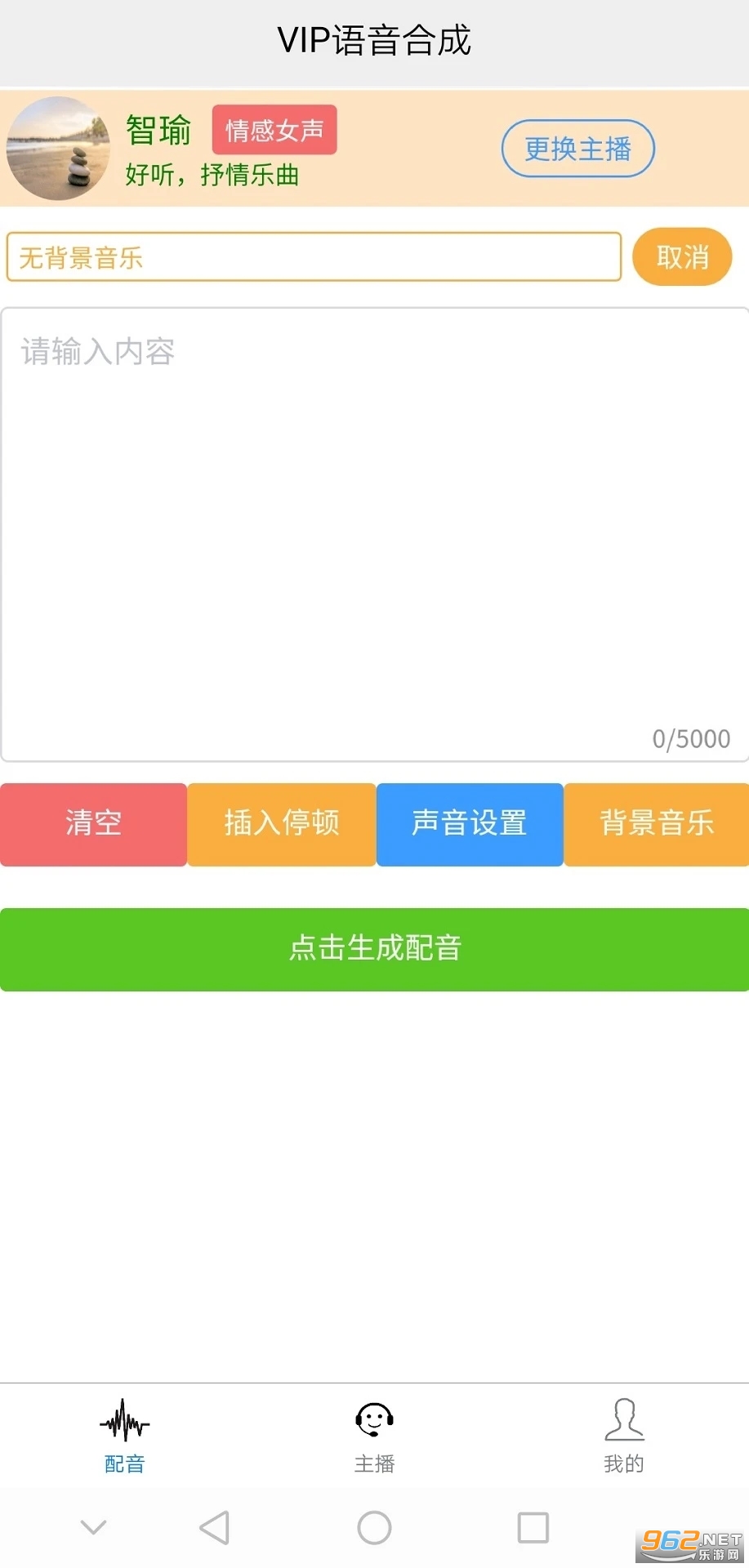Switch to the 主播 tab
749x1568 pixels.
(374, 1437)
